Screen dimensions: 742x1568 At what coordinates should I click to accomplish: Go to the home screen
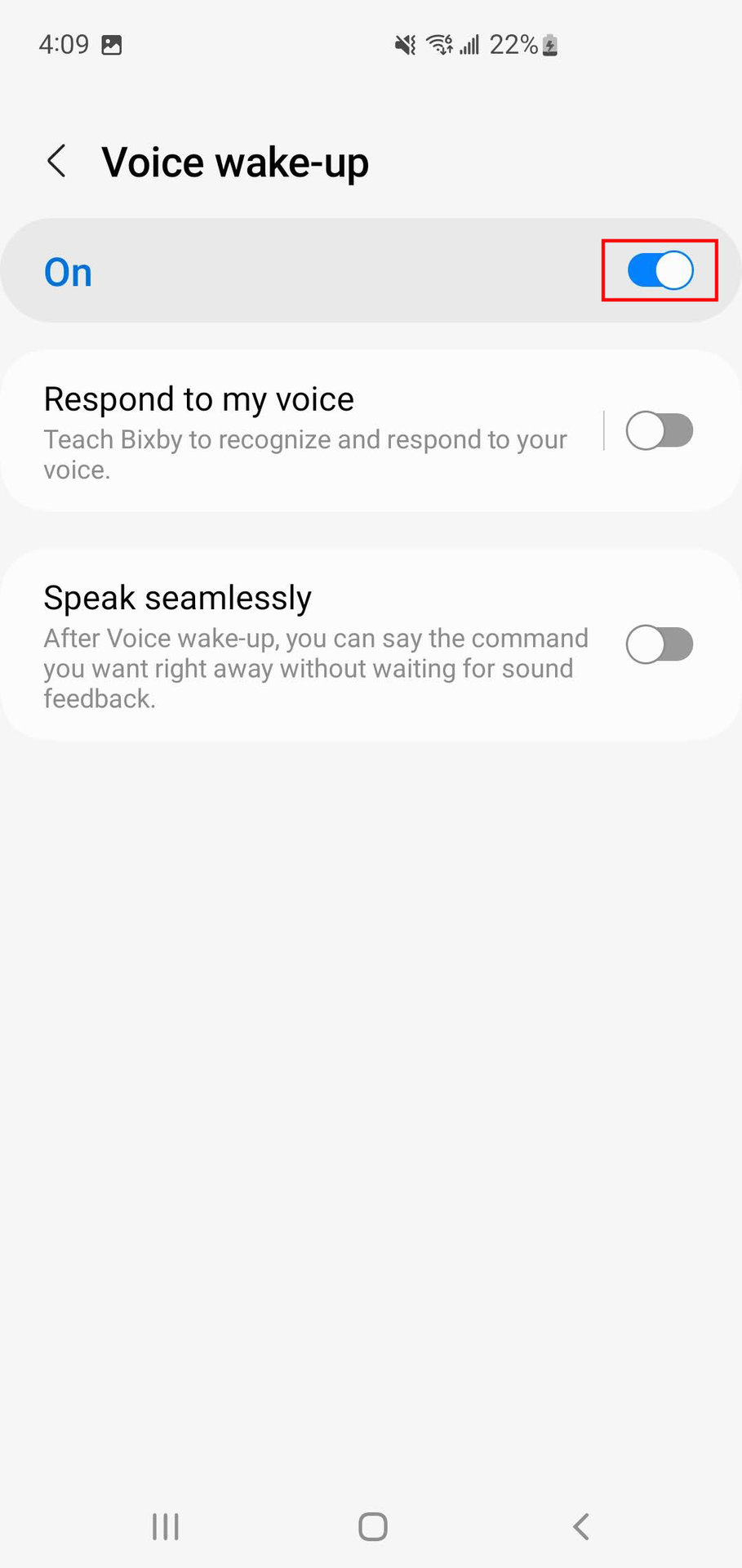coord(372,1526)
